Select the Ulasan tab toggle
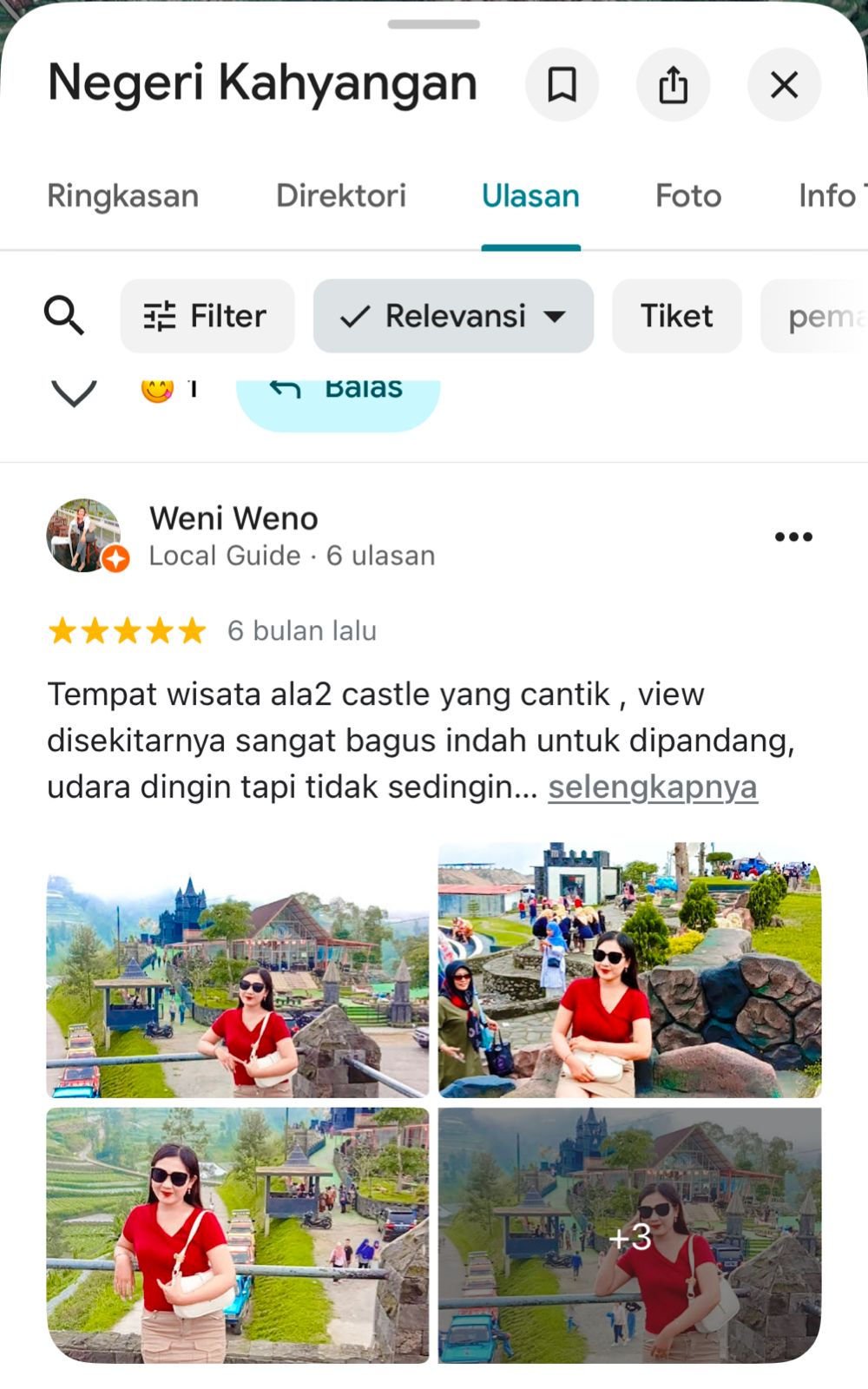 (530, 196)
